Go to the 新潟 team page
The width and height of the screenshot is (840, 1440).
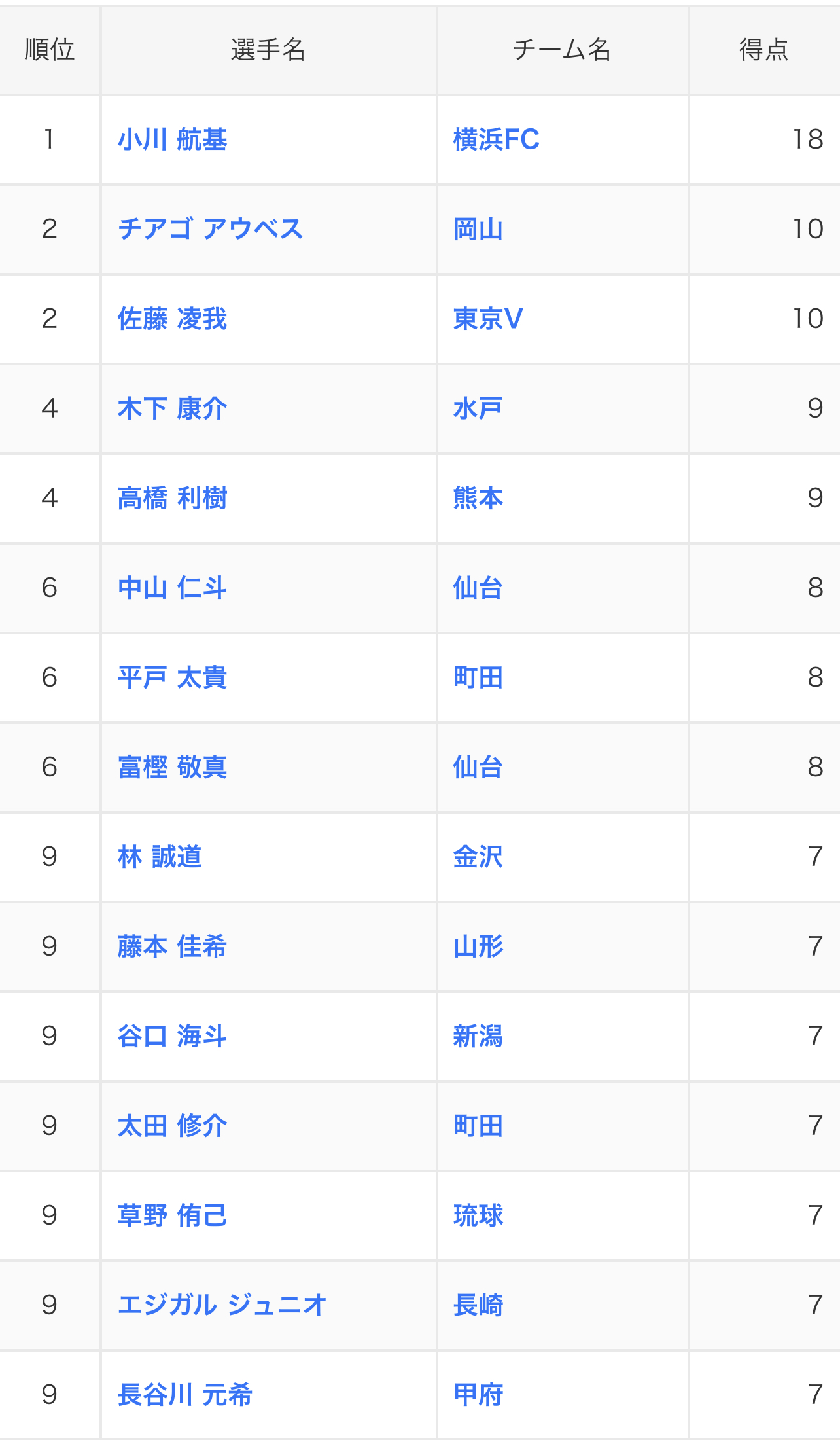478,1036
